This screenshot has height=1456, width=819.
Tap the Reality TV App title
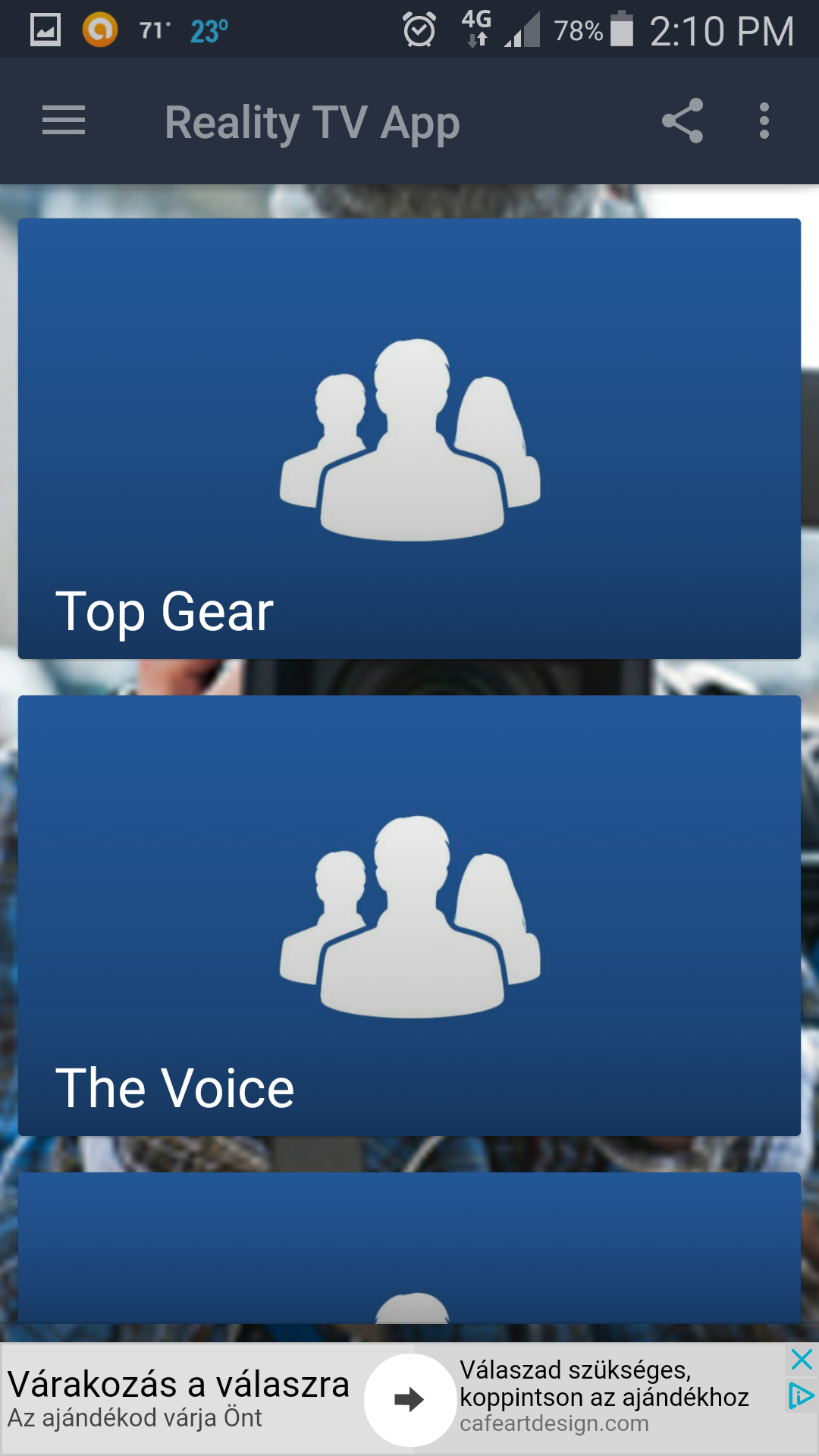click(312, 121)
